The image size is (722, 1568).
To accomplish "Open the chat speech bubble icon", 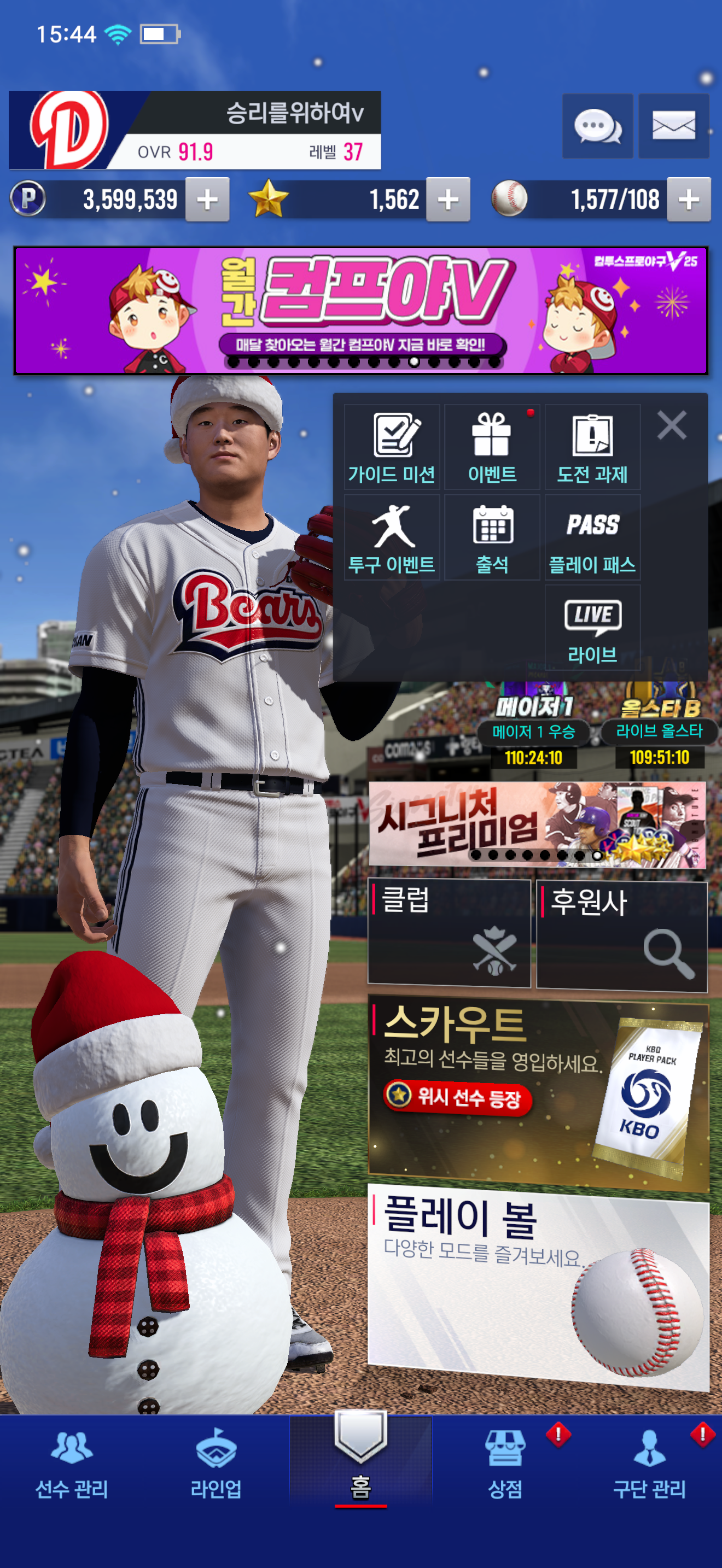I will click(x=597, y=126).
